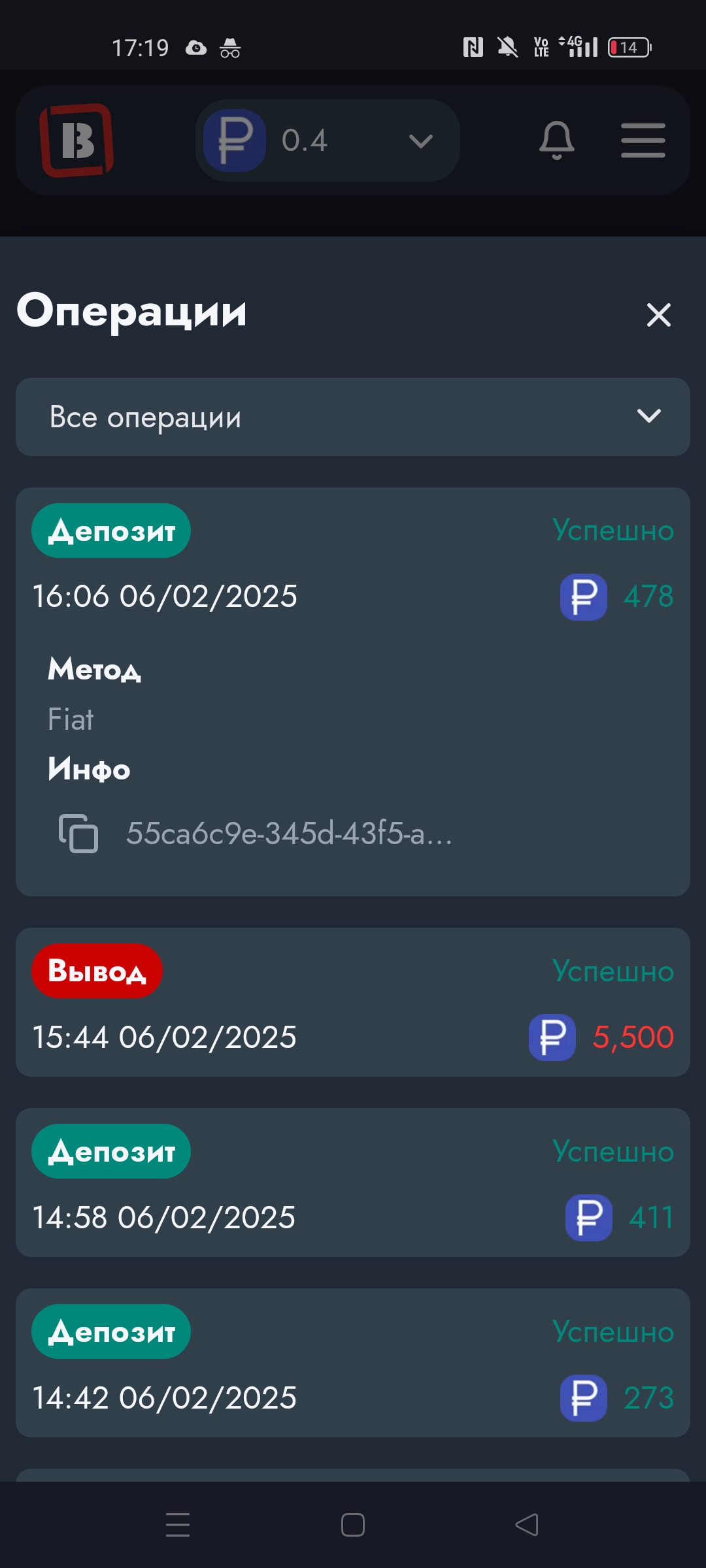The height and width of the screenshot is (1568, 706).
Task: Tap the red B logo to go home
Action: pyautogui.click(x=76, y=140)
